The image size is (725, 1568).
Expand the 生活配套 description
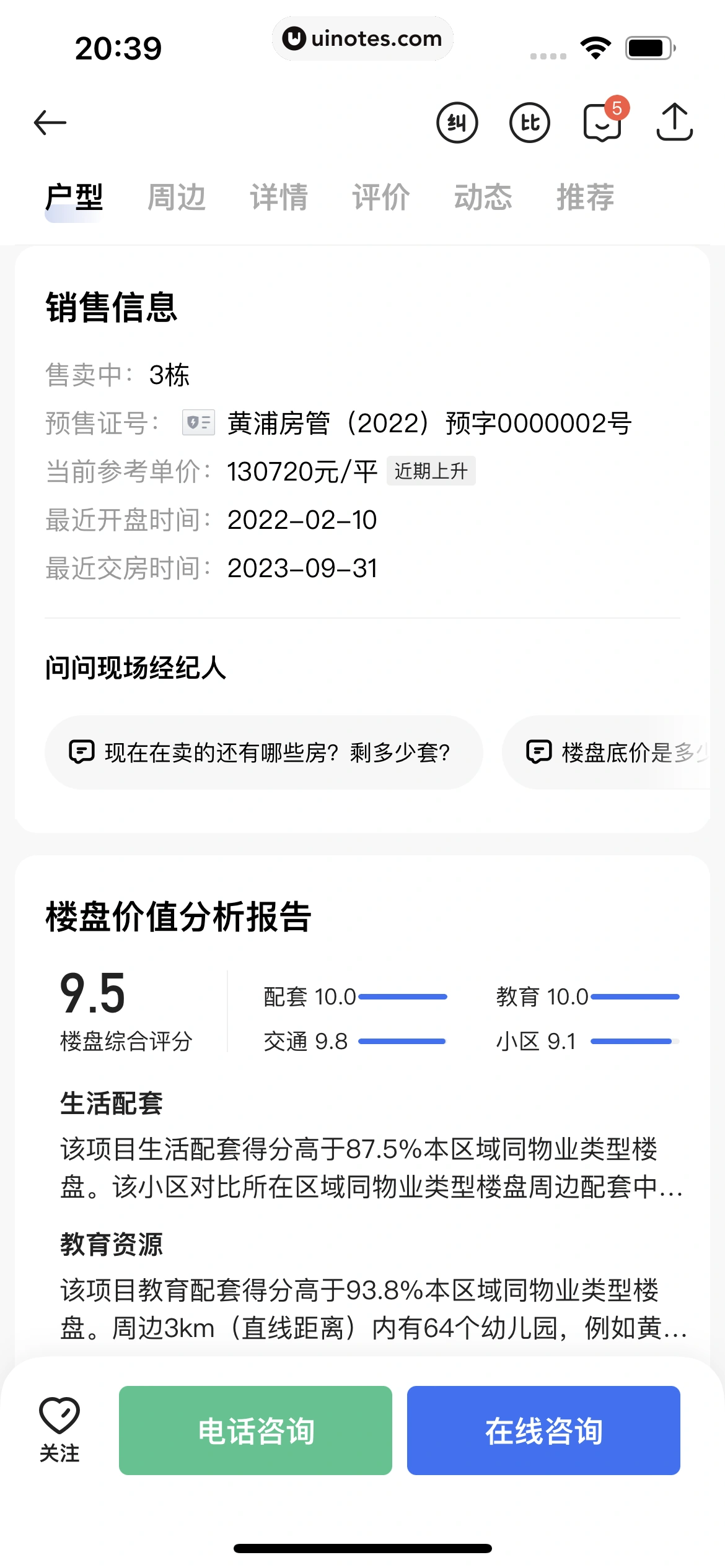tap(372, 1168)
